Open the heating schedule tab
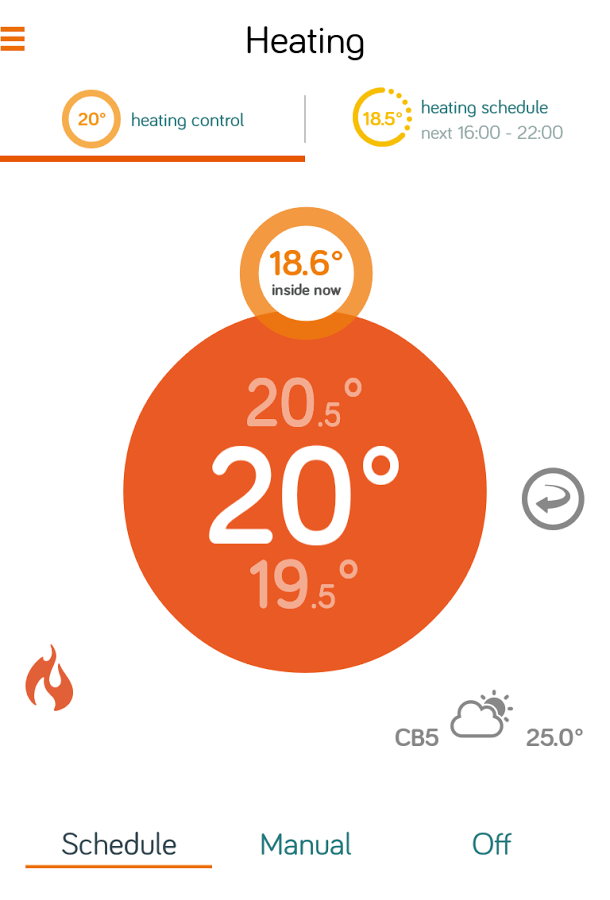610x900 pixels. tap(458, 120)
